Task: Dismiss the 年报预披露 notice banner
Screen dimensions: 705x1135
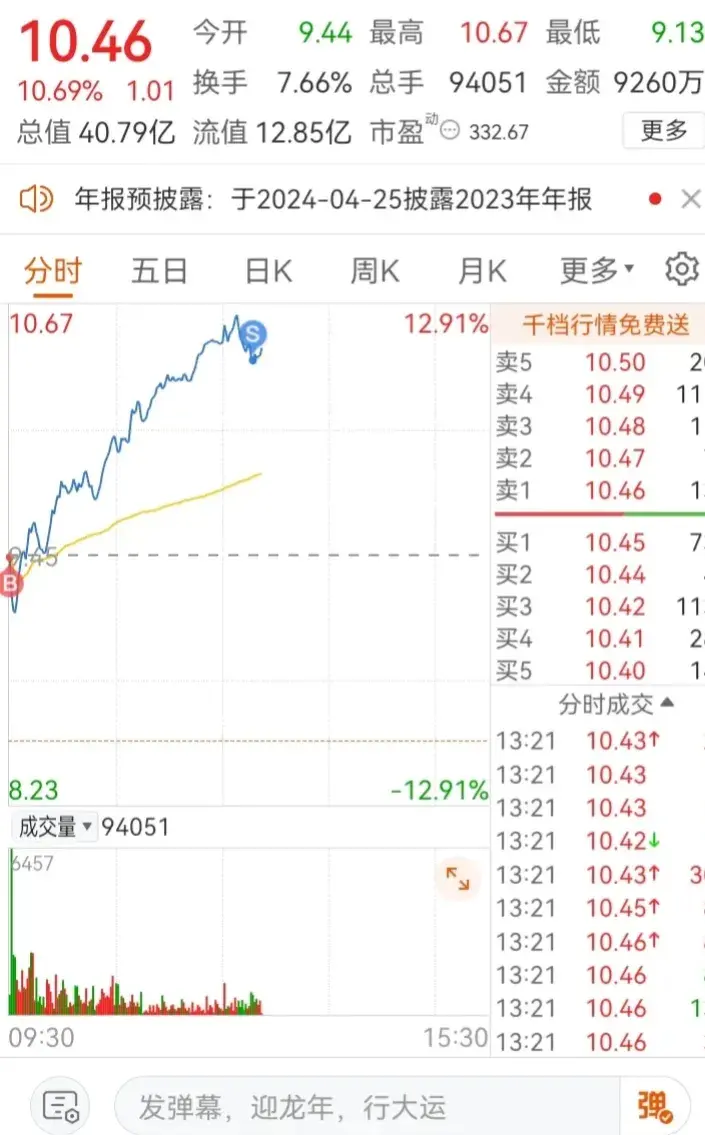Action: (690, 200)
